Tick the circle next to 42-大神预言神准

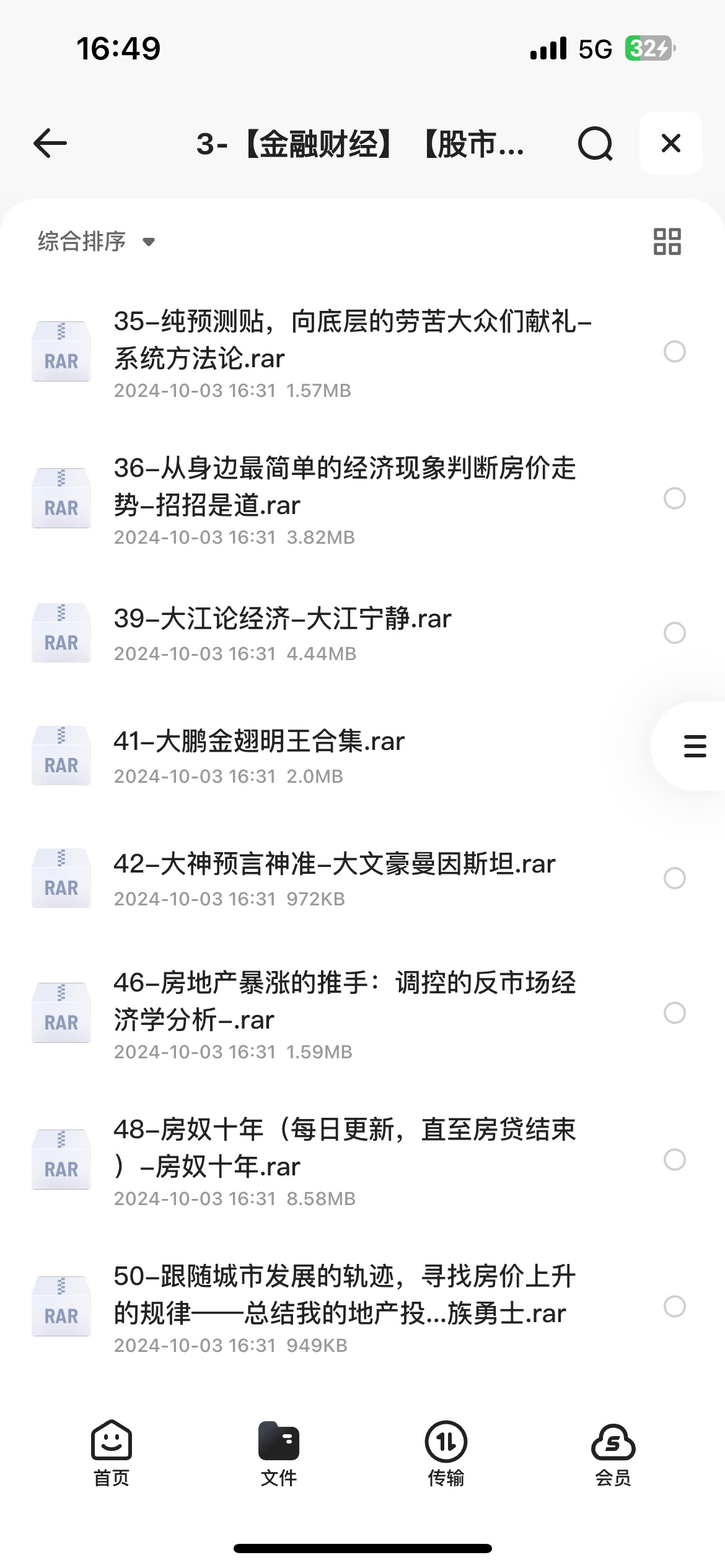(x=674, y=878)
